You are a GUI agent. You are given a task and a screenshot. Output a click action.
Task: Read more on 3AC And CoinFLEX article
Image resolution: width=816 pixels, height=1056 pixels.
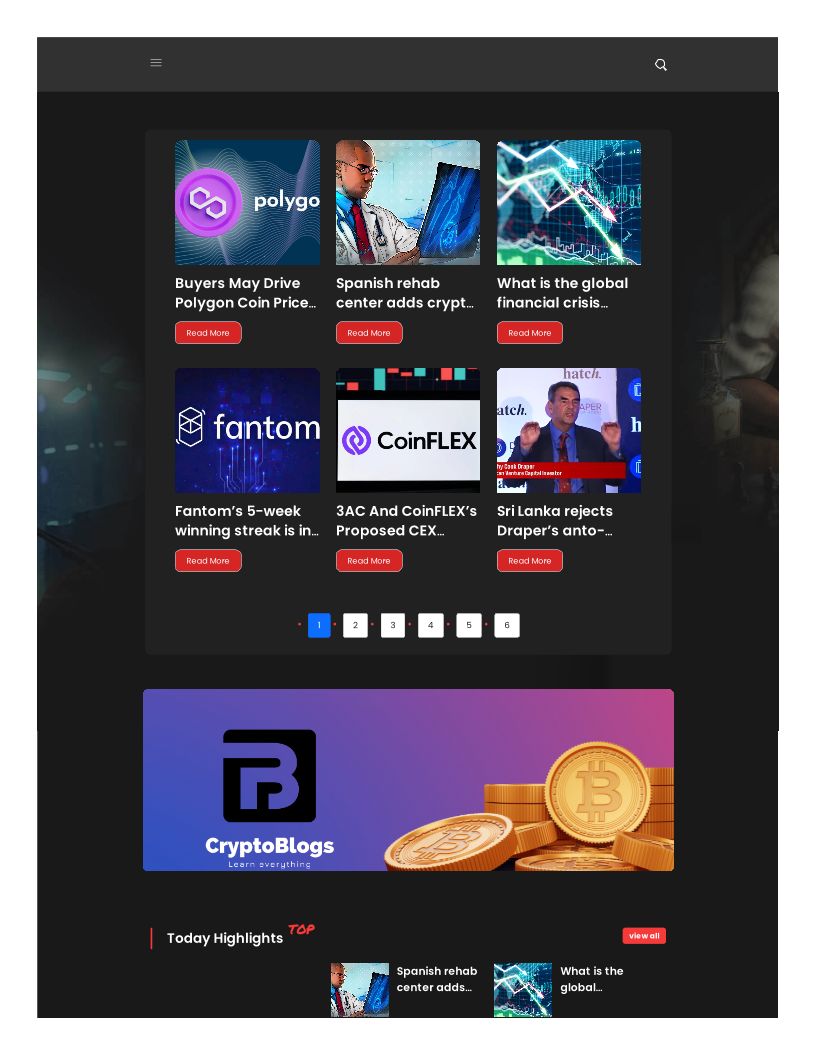[369, 561]
